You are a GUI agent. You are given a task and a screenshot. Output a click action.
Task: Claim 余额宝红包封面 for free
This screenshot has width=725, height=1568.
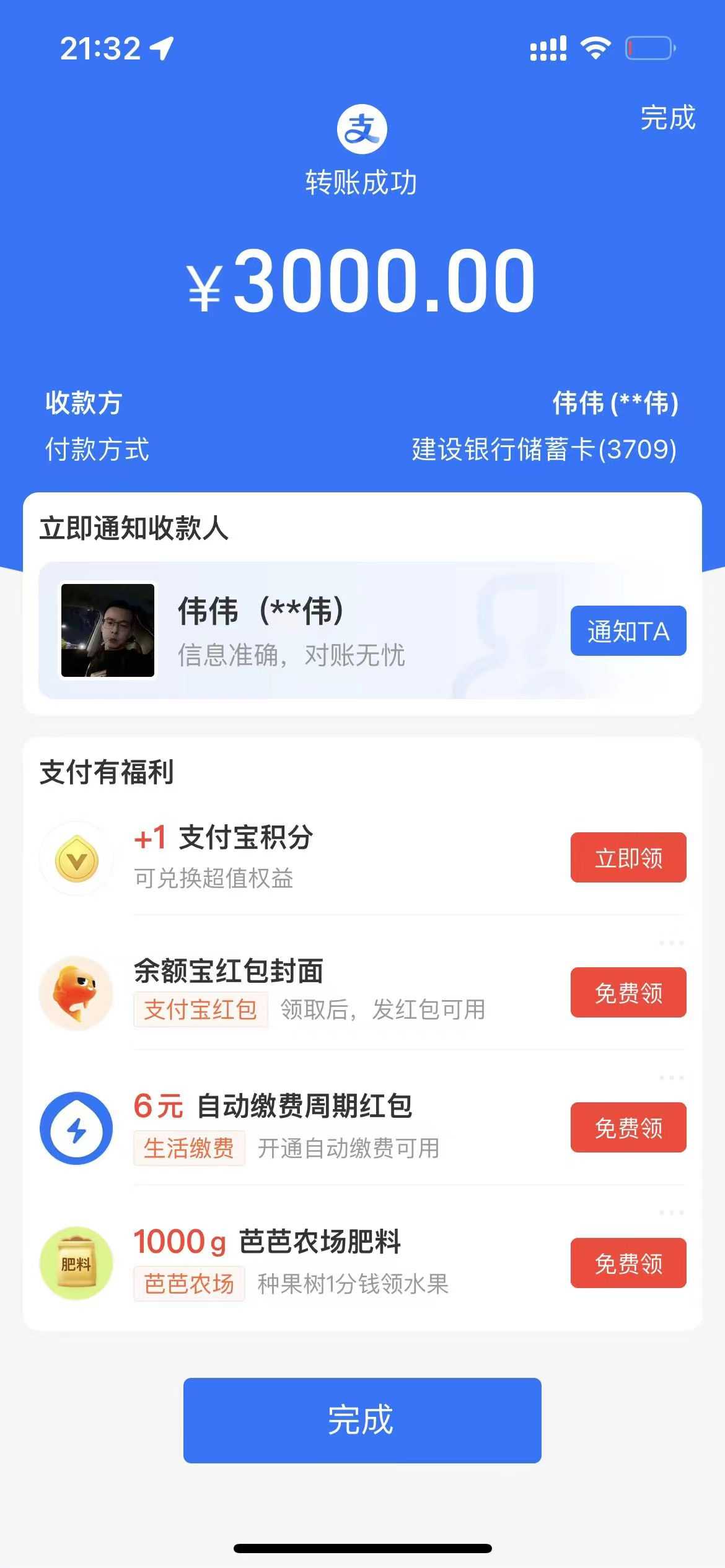628,993
